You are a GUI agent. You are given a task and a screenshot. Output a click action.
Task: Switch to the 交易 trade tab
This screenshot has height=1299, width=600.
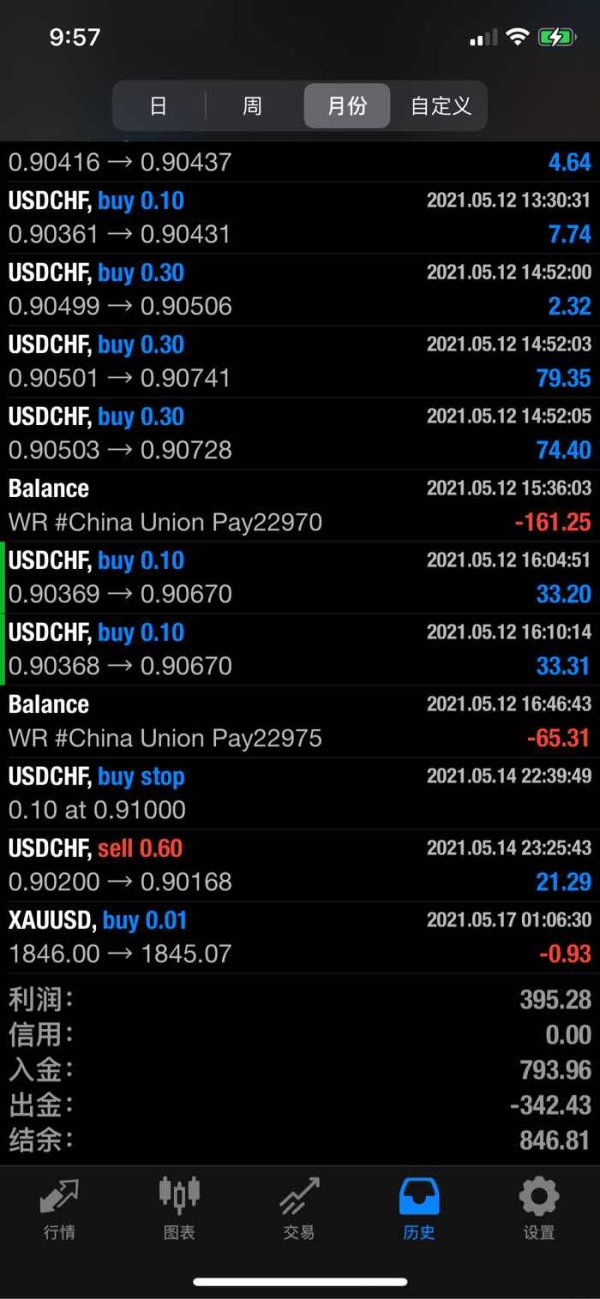click(299, 1209)
